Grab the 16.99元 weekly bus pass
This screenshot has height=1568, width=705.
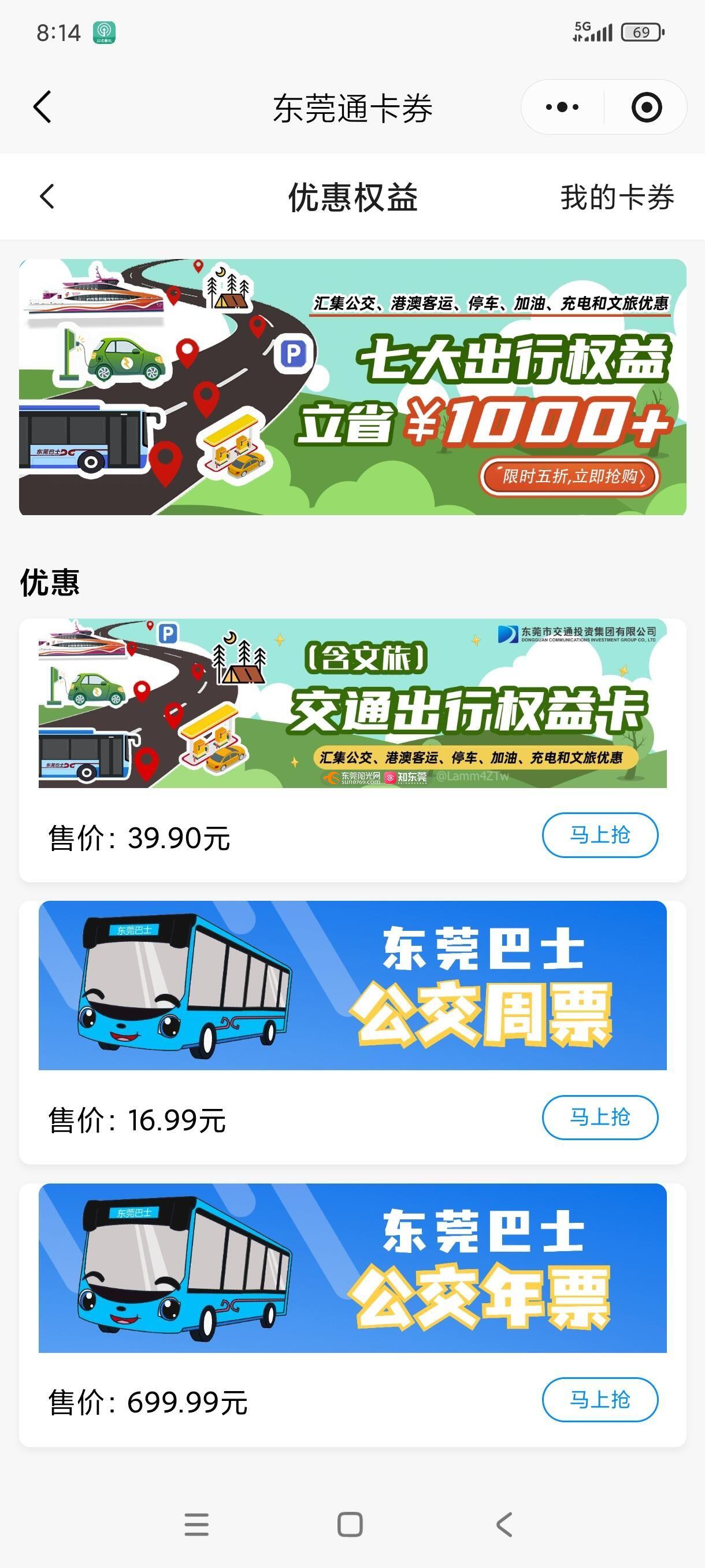click(600, 1118)
